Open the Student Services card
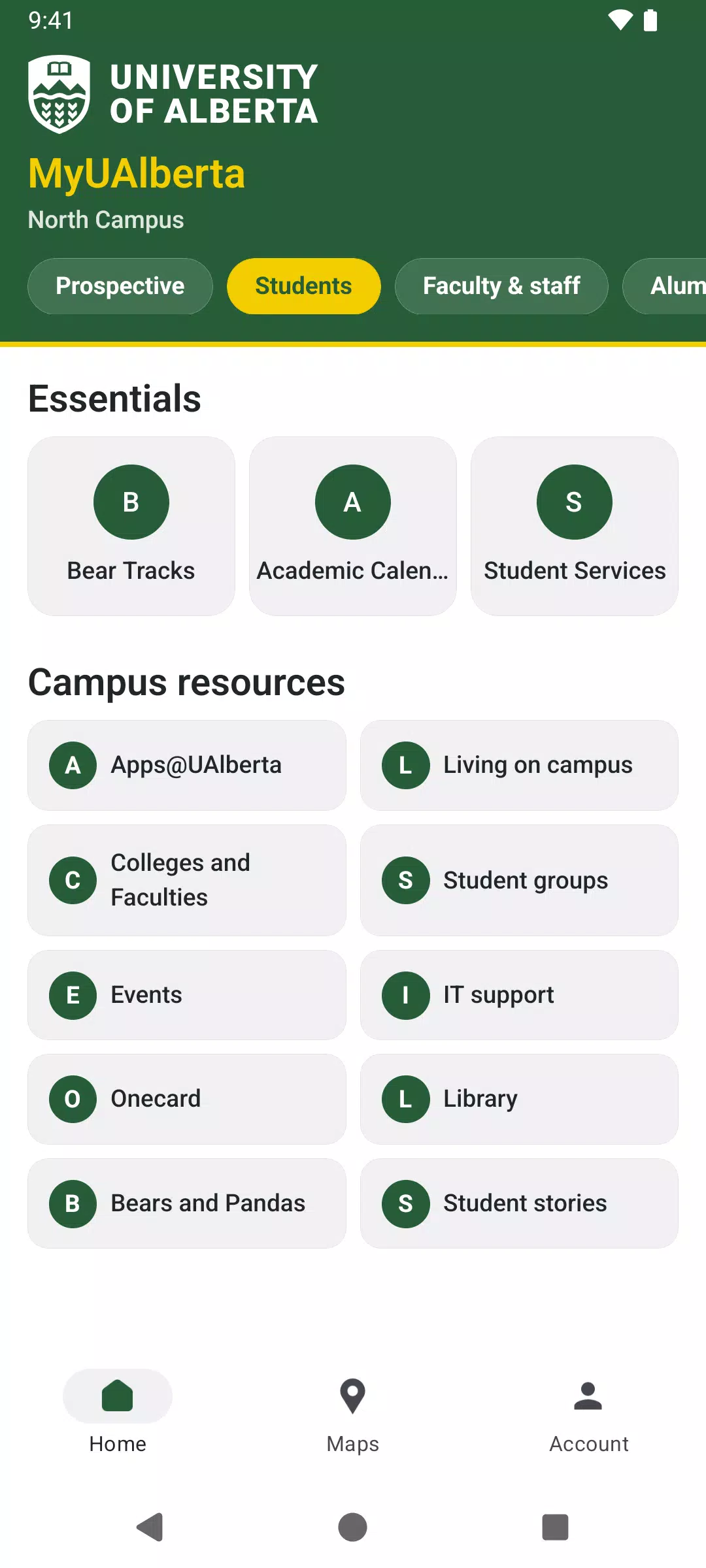706x1568 pixels. [x=575, y=526]
